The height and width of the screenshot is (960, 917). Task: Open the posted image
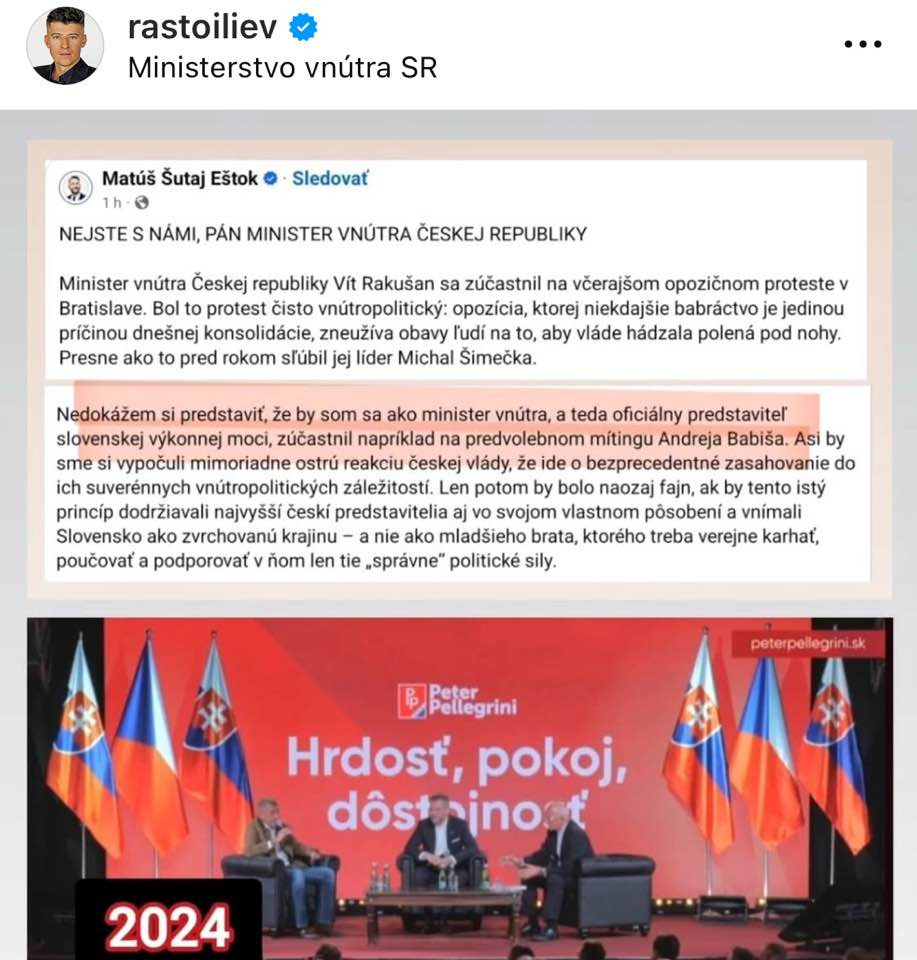[458, 540]
